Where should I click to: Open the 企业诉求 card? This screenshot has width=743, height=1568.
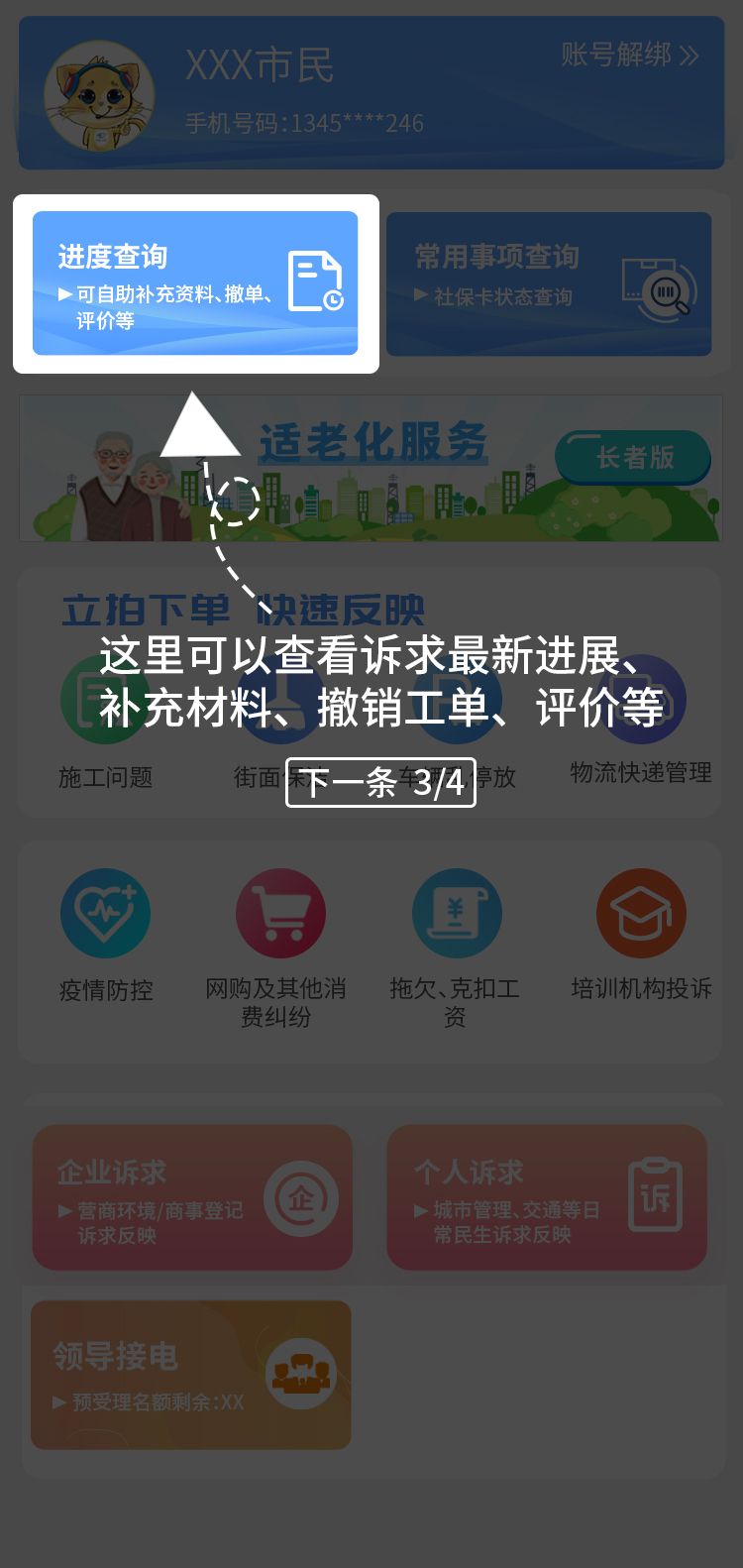tap(192, 1197)
